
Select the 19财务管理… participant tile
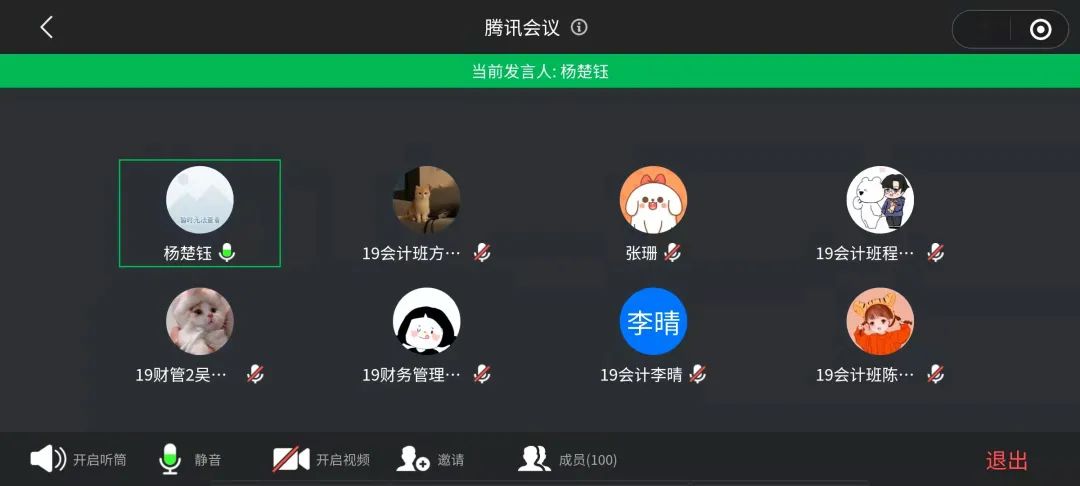coord(426,335)
